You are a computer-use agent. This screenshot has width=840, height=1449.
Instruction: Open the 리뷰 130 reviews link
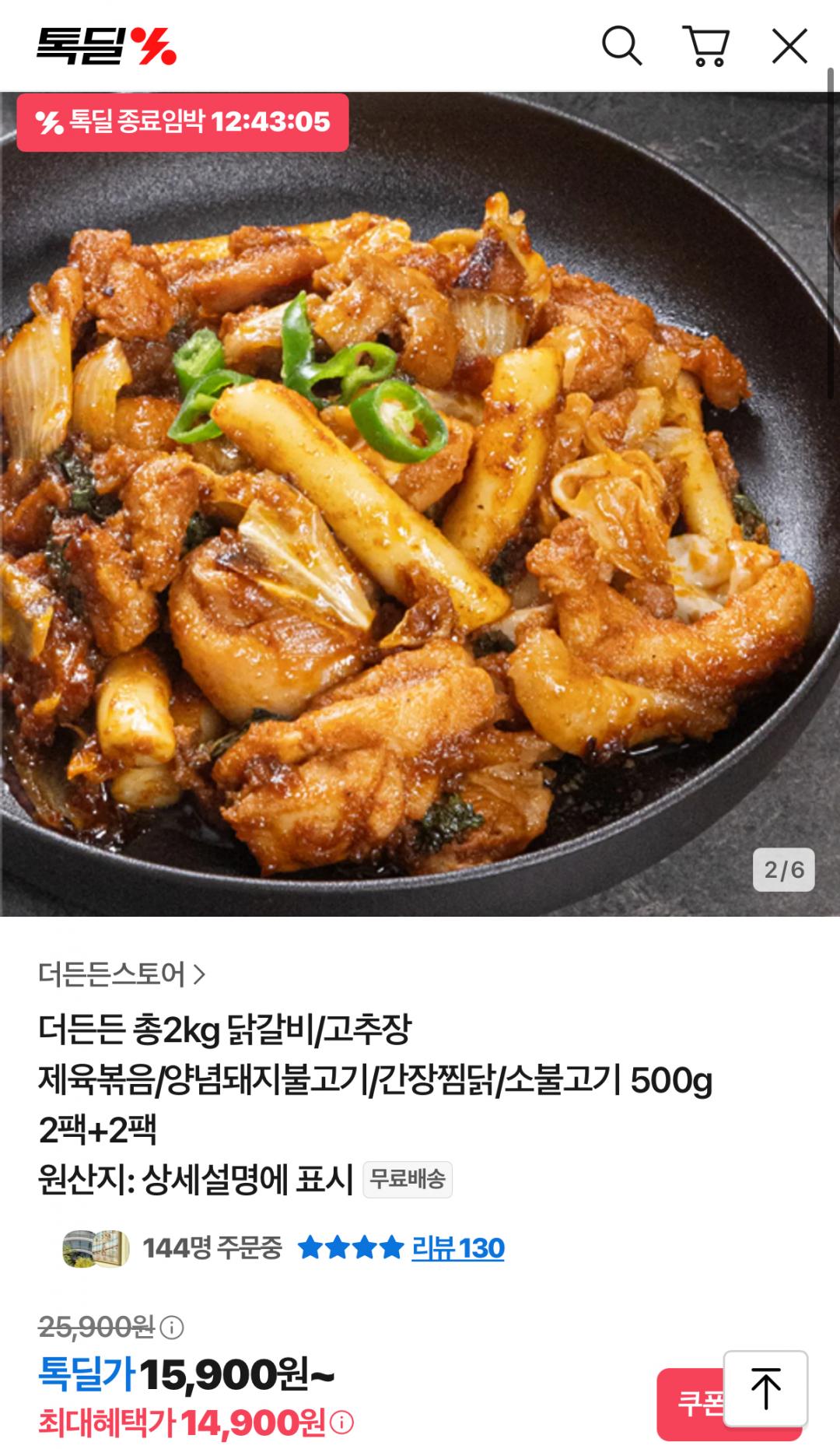click(x=457, y=1248)
